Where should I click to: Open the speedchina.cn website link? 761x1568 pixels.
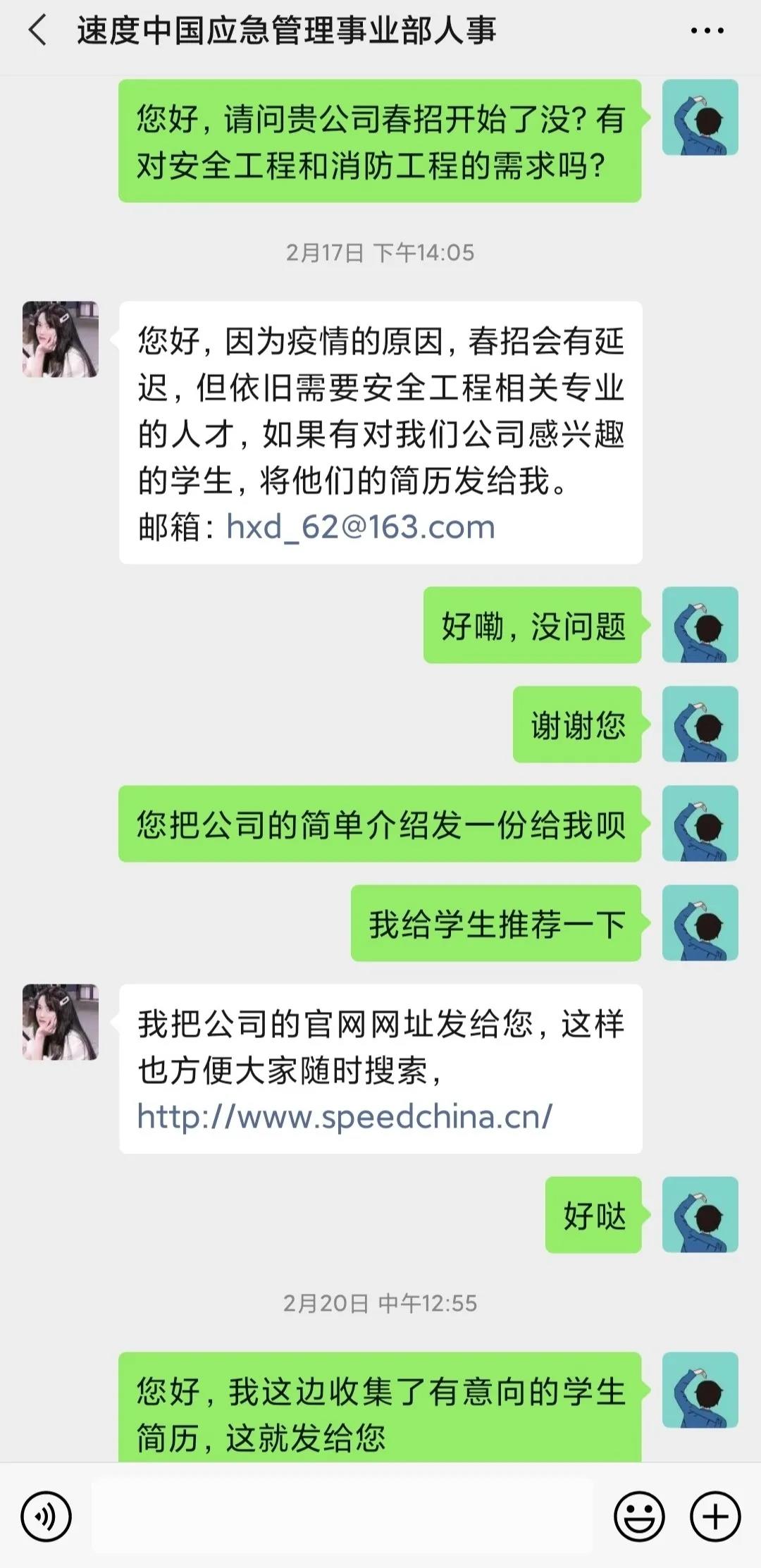coord(345,1116)
